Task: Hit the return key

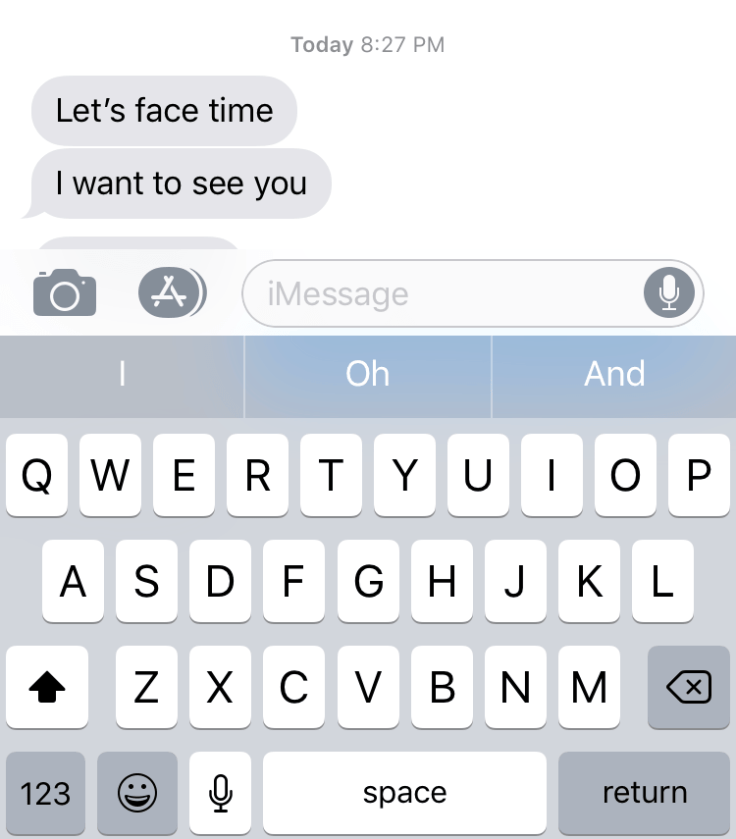Action: click(x=644, y=794)
